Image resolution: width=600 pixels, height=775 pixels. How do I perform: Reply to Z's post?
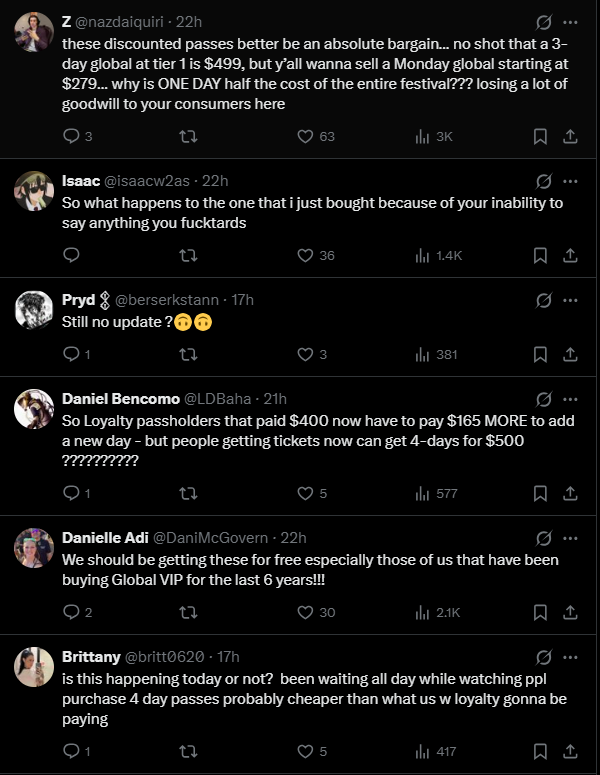click(71, 136)
